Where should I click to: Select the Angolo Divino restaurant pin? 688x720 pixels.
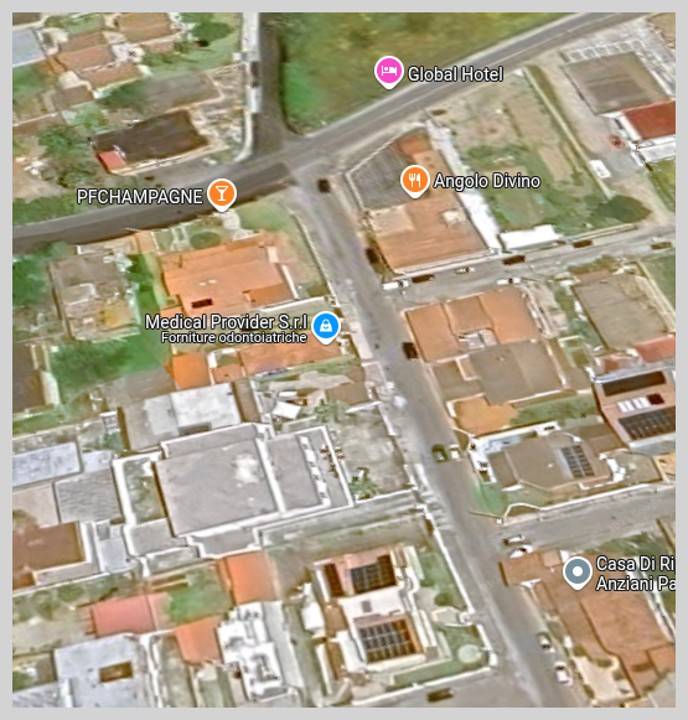414,180
